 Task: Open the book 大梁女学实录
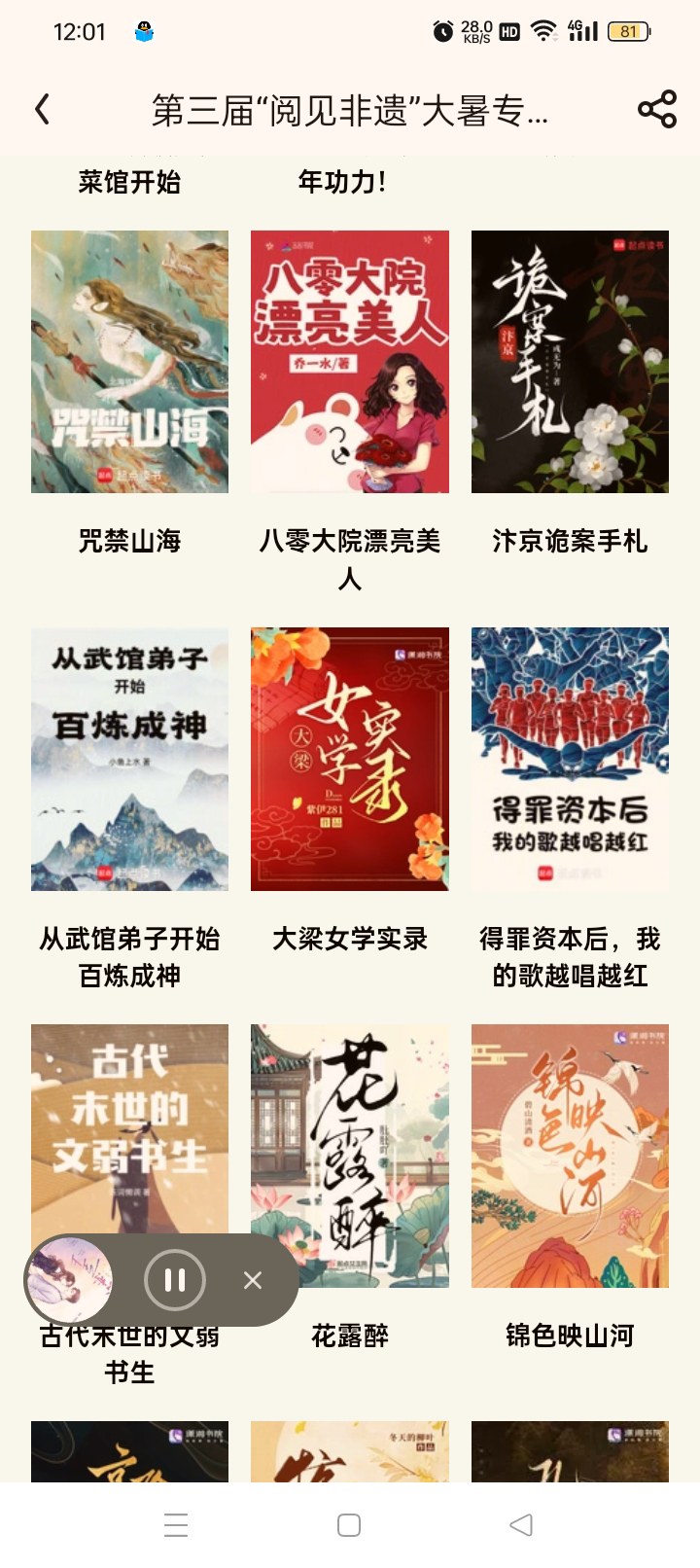[x=350, y=759]
